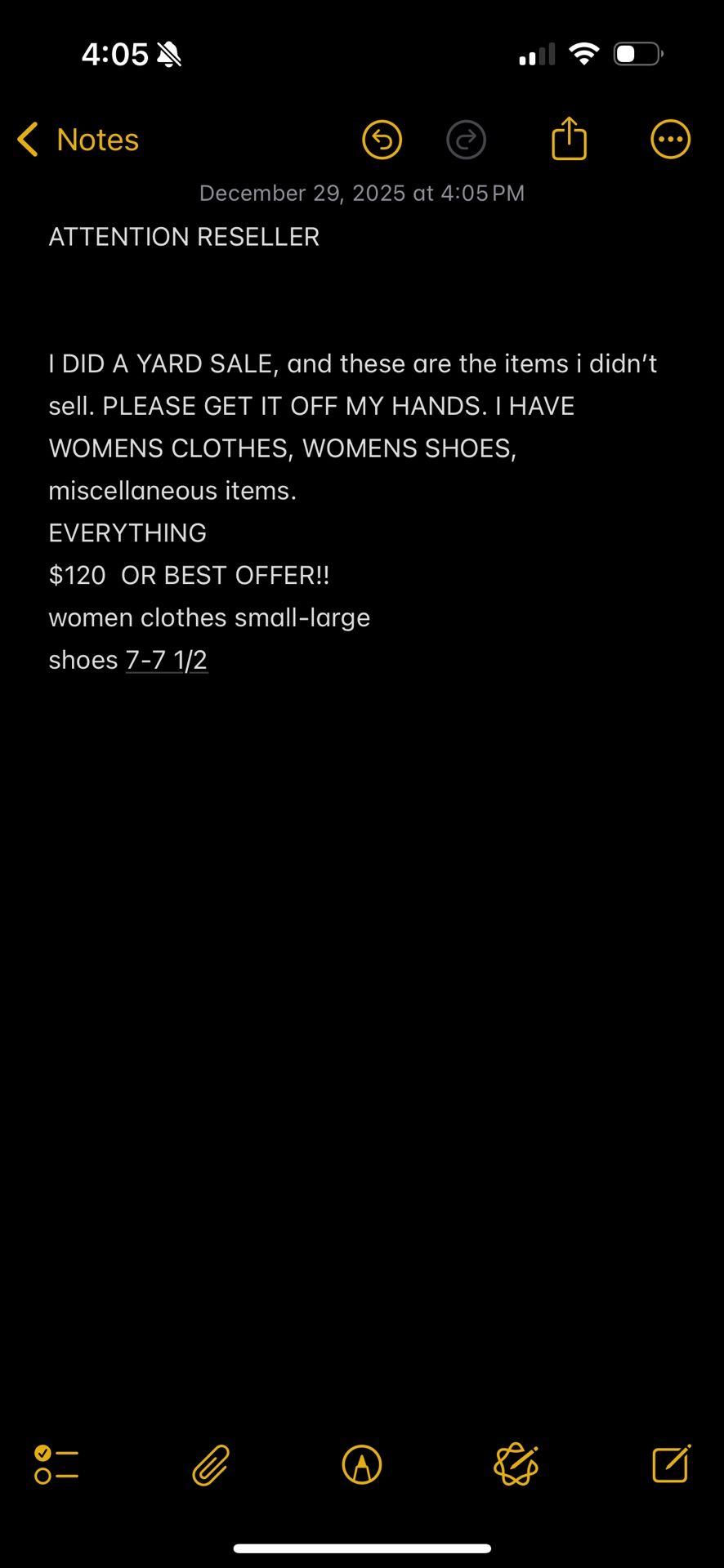Open the note options ellipsis menu
Image resolution: width=724 pixels, height=1568 pixels.
pyautogui.click(x=670, y=139)
